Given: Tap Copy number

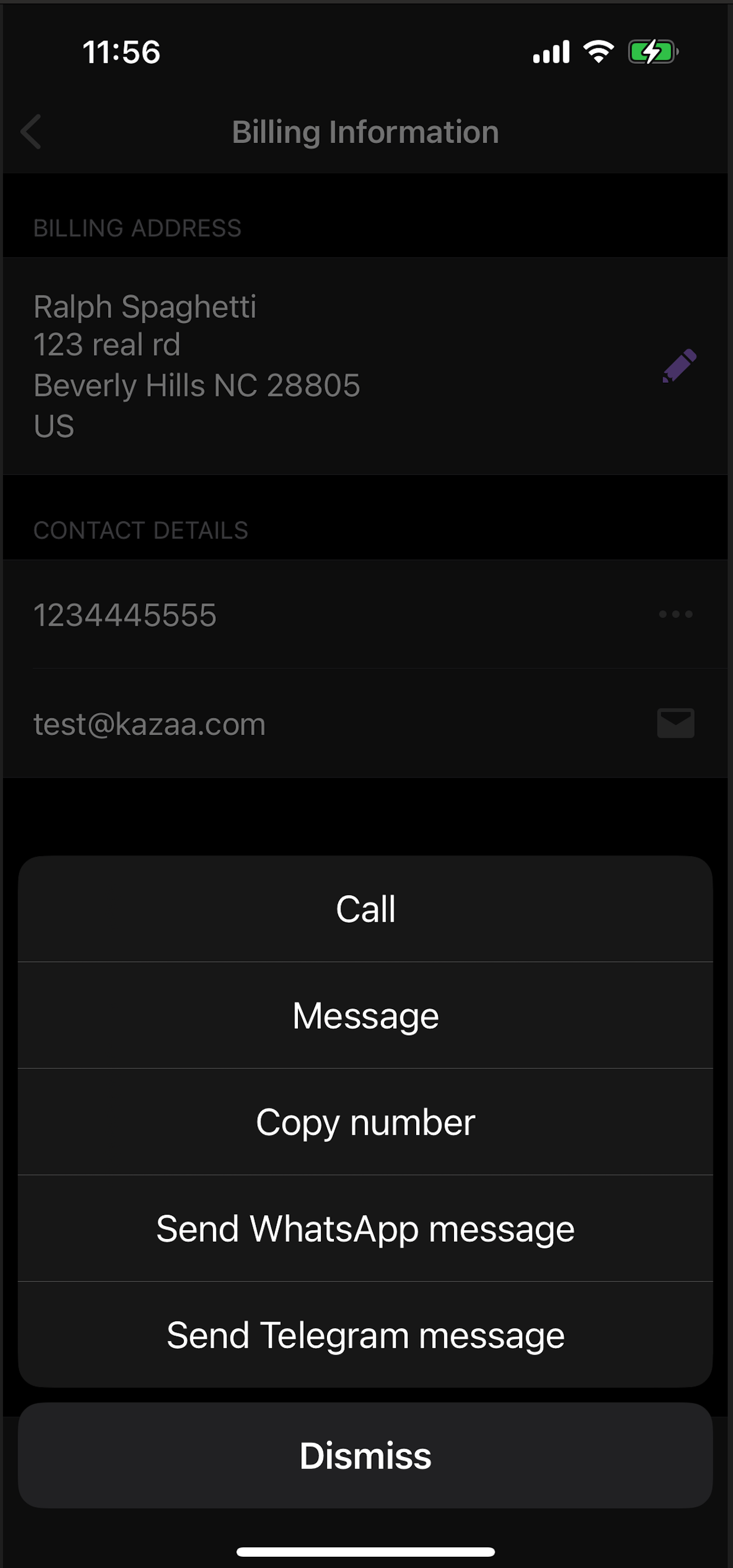Looking at the screenshot, I should tap(365, 1123).
